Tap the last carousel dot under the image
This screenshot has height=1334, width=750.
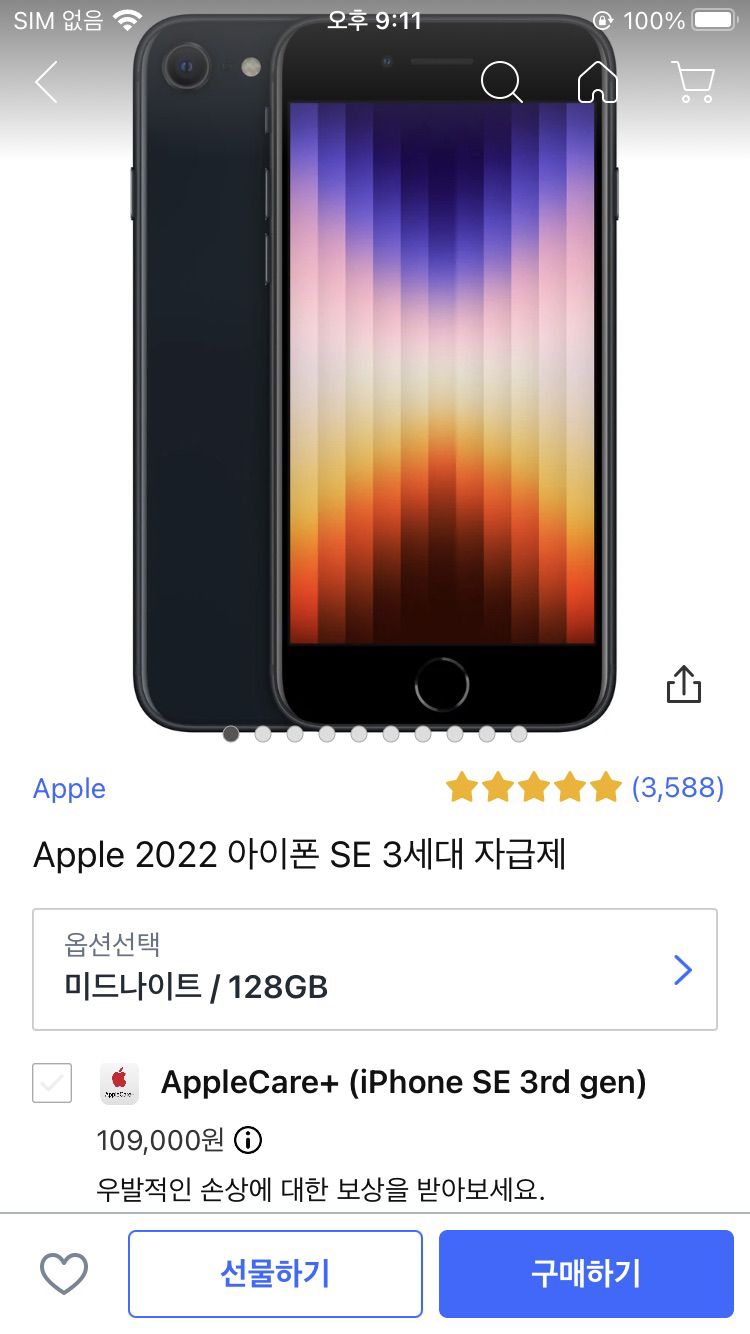click(520, 733)
